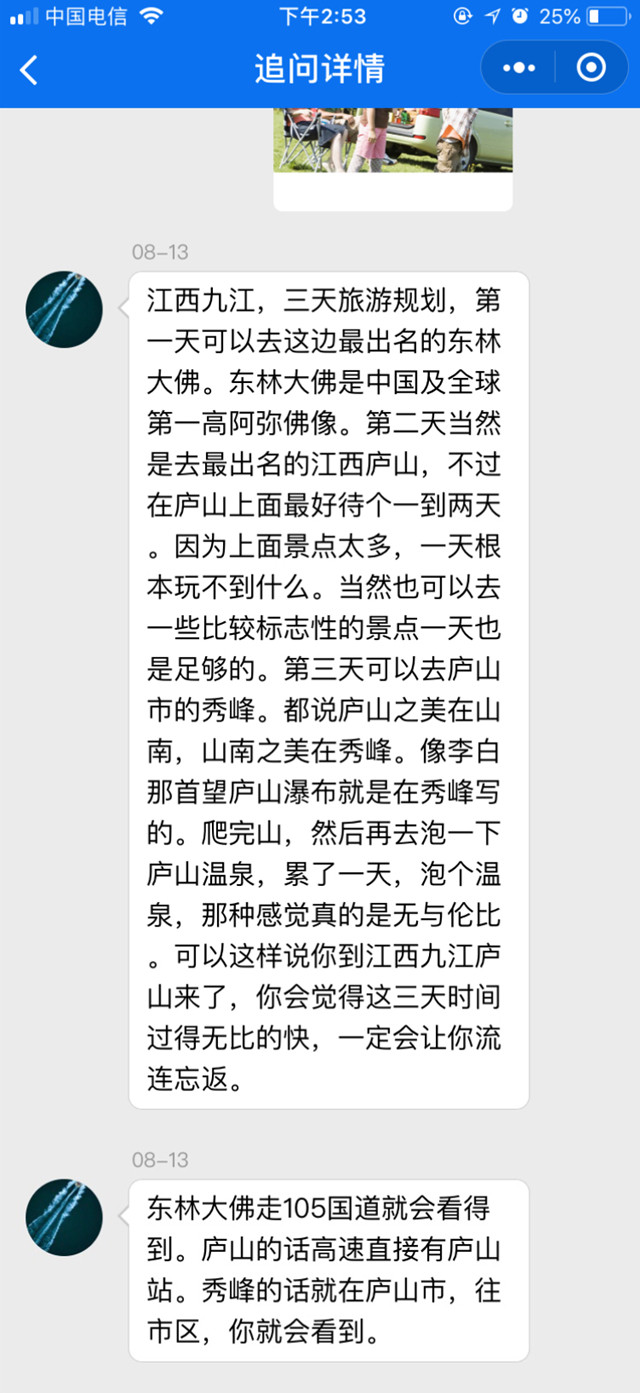Image resolution: width=640 pixels, height=1393 pixels.
Task: Open the camping photo in the message
Action: [392, 141]
